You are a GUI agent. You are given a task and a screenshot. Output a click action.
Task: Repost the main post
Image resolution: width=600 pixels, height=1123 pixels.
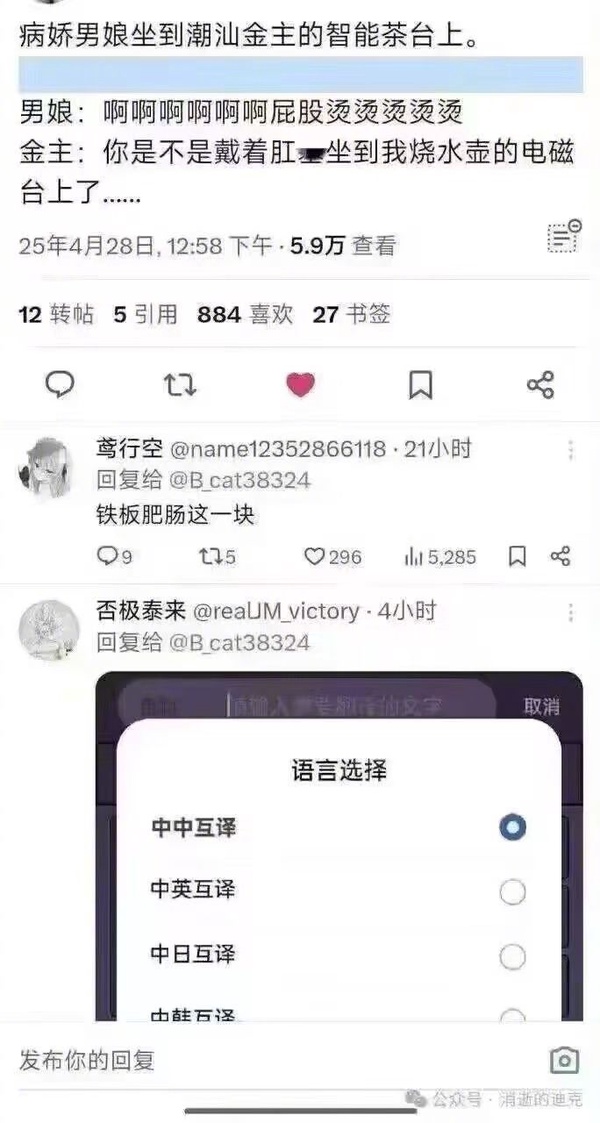point(180,384)
